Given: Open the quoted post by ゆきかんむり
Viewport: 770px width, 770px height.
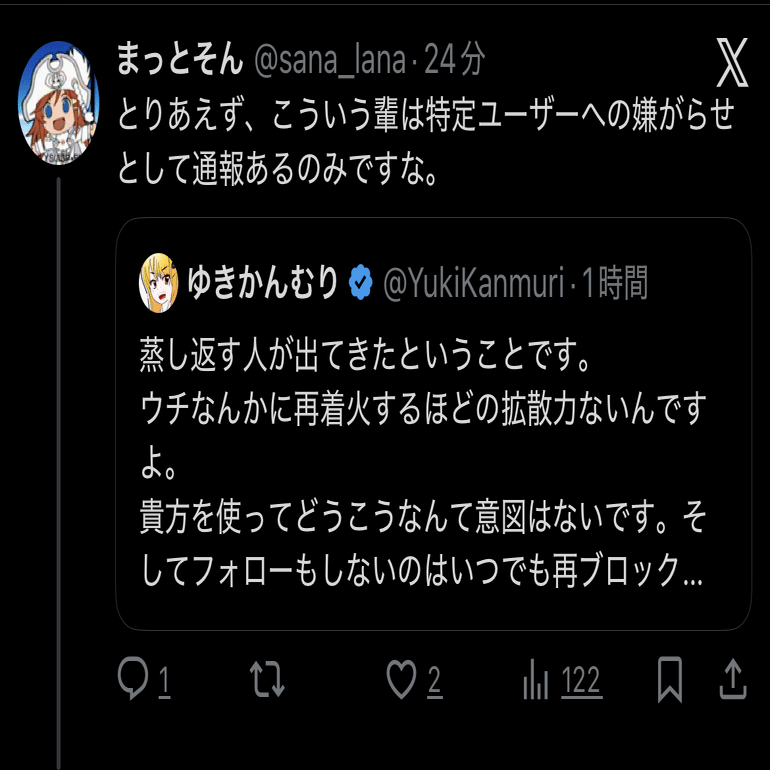Looking at the screenshot, I should point(432,470).
